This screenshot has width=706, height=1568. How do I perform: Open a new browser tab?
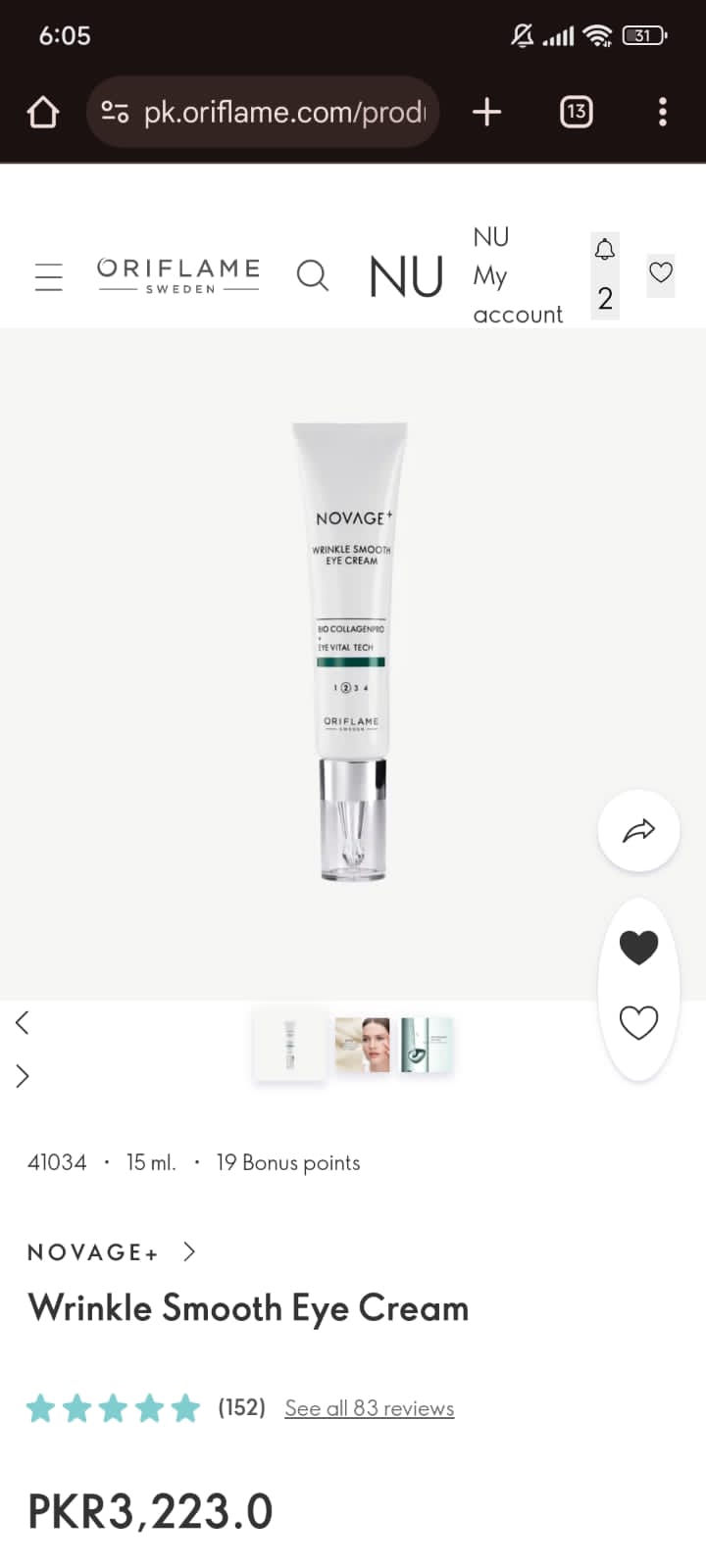486,112
